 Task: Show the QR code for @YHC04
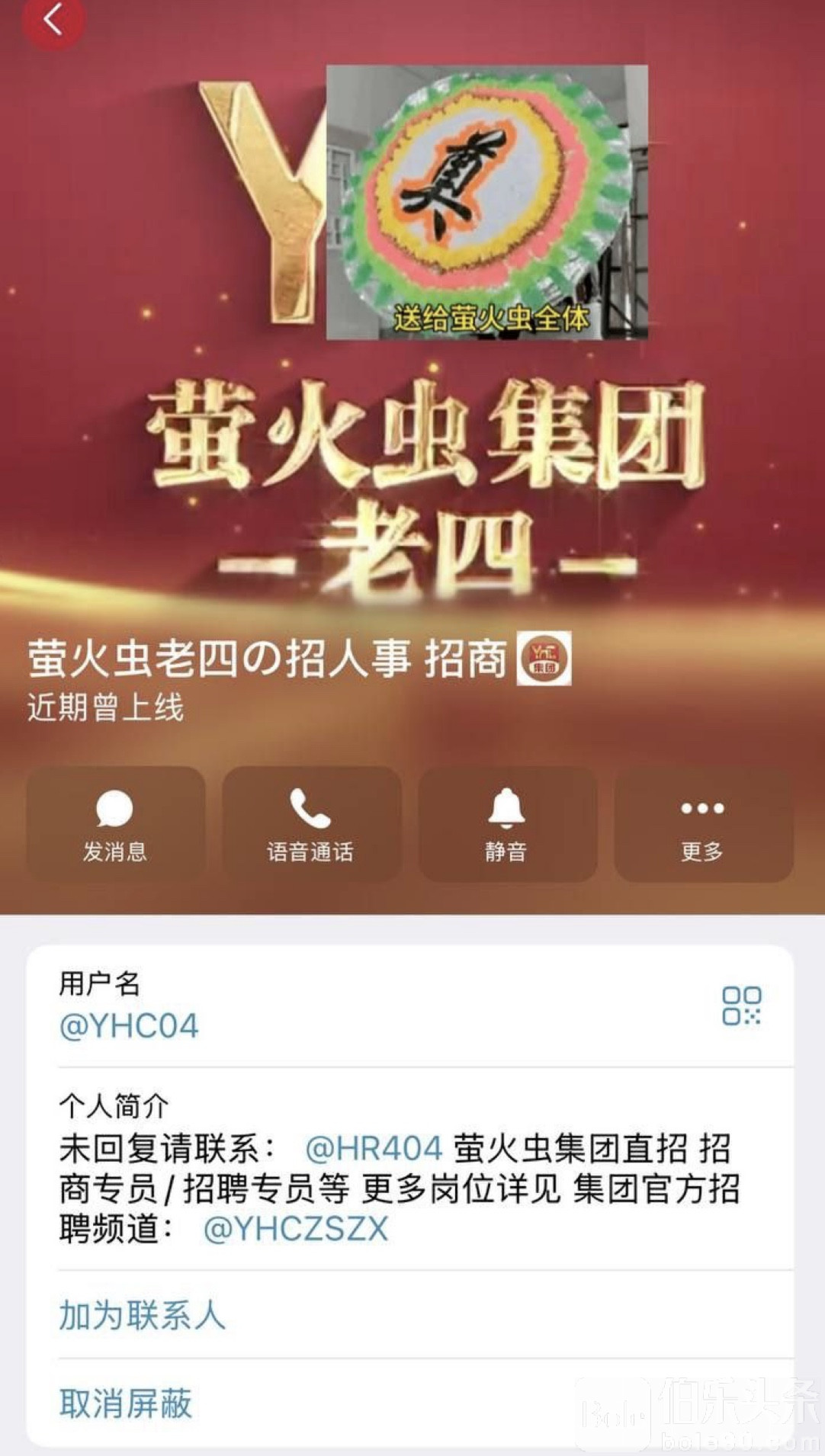coord(741,1005)
